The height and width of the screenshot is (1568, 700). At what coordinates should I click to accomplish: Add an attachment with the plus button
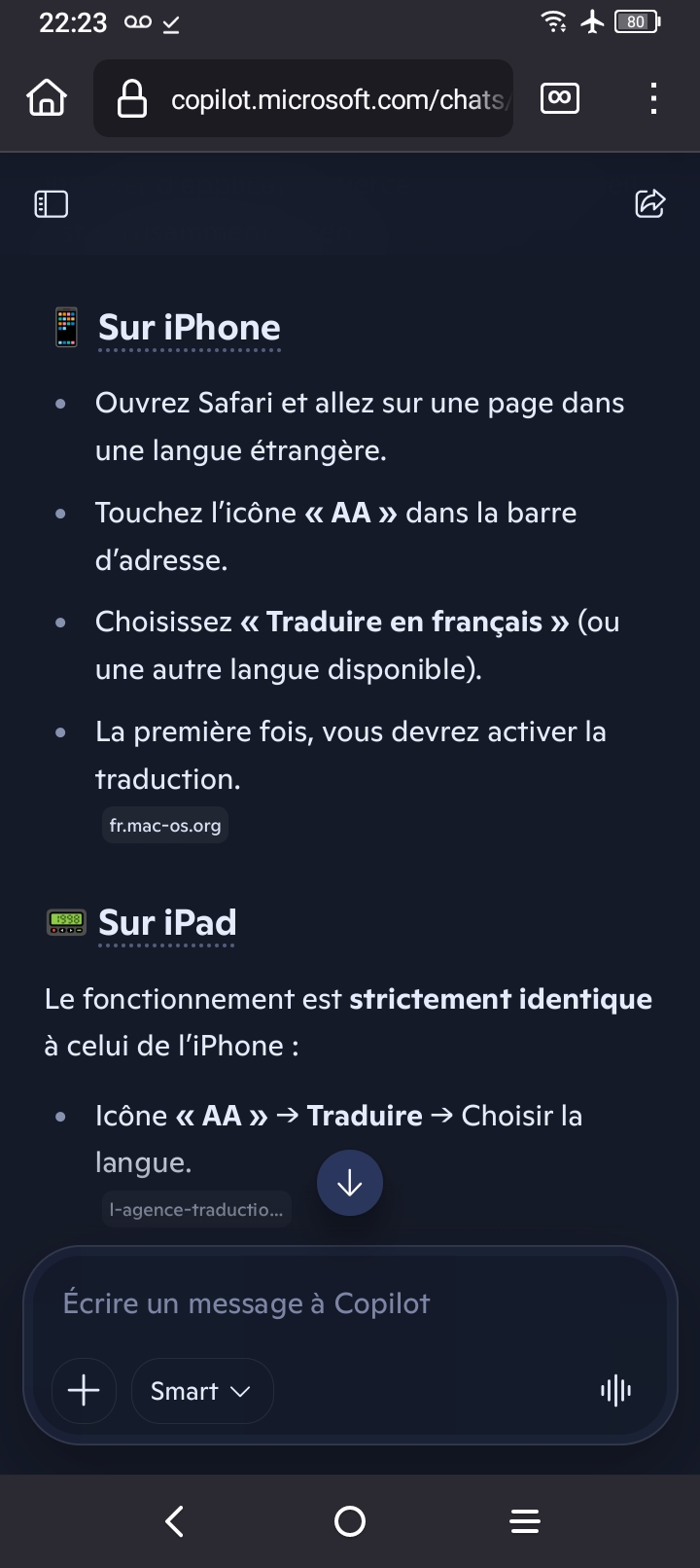click(x=84, y=1391)
